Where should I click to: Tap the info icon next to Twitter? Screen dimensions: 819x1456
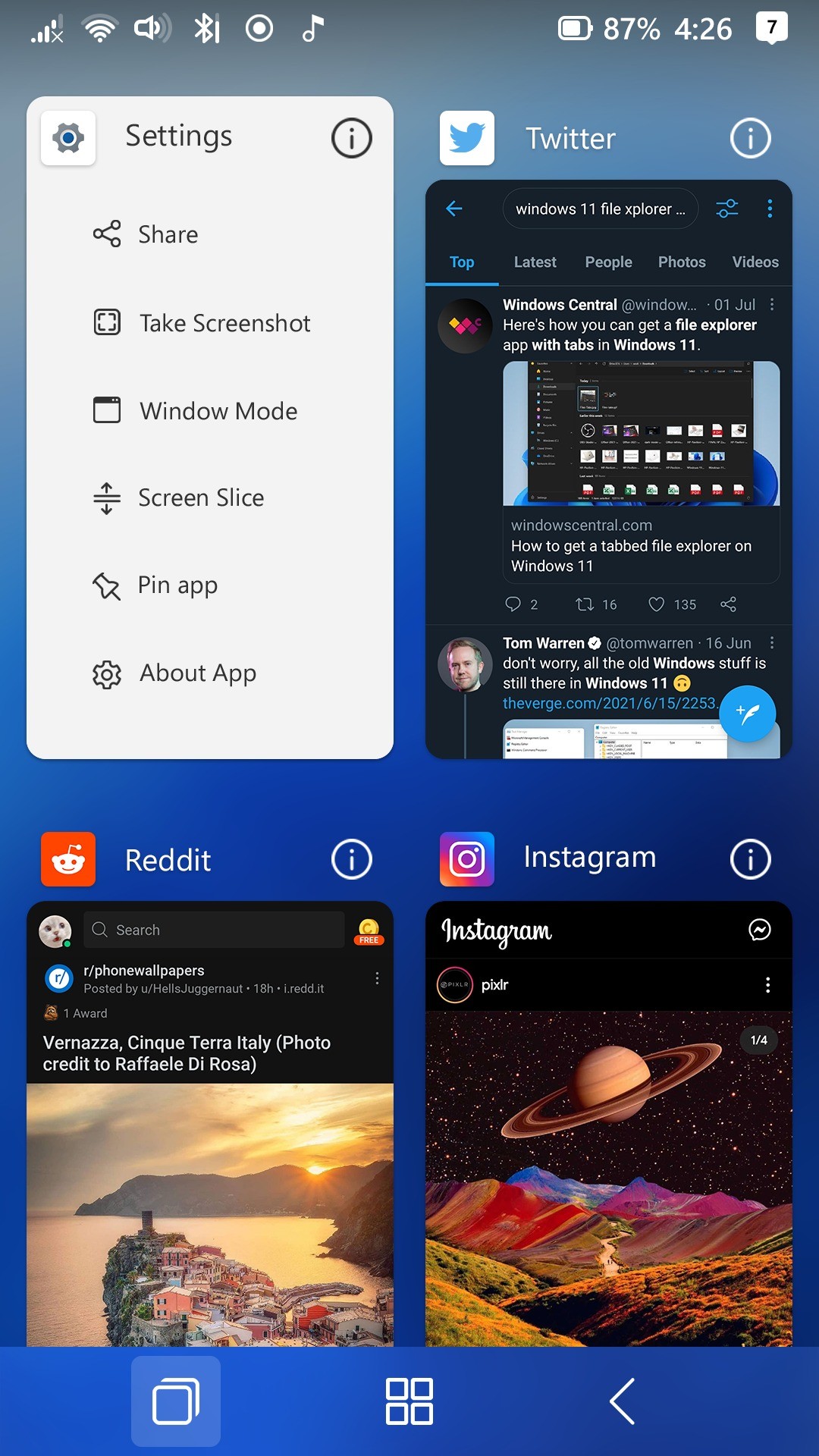750,138
